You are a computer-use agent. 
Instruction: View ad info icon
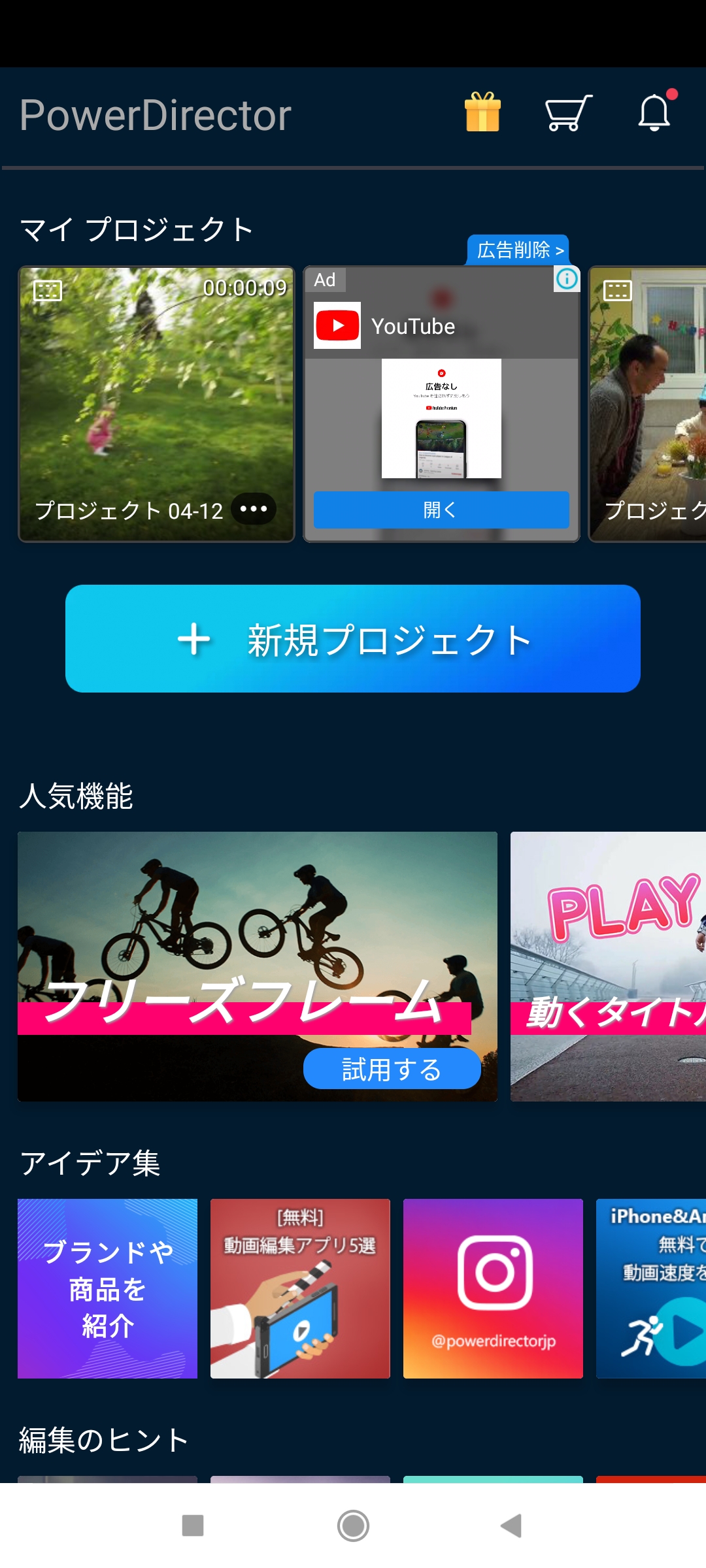567,279
